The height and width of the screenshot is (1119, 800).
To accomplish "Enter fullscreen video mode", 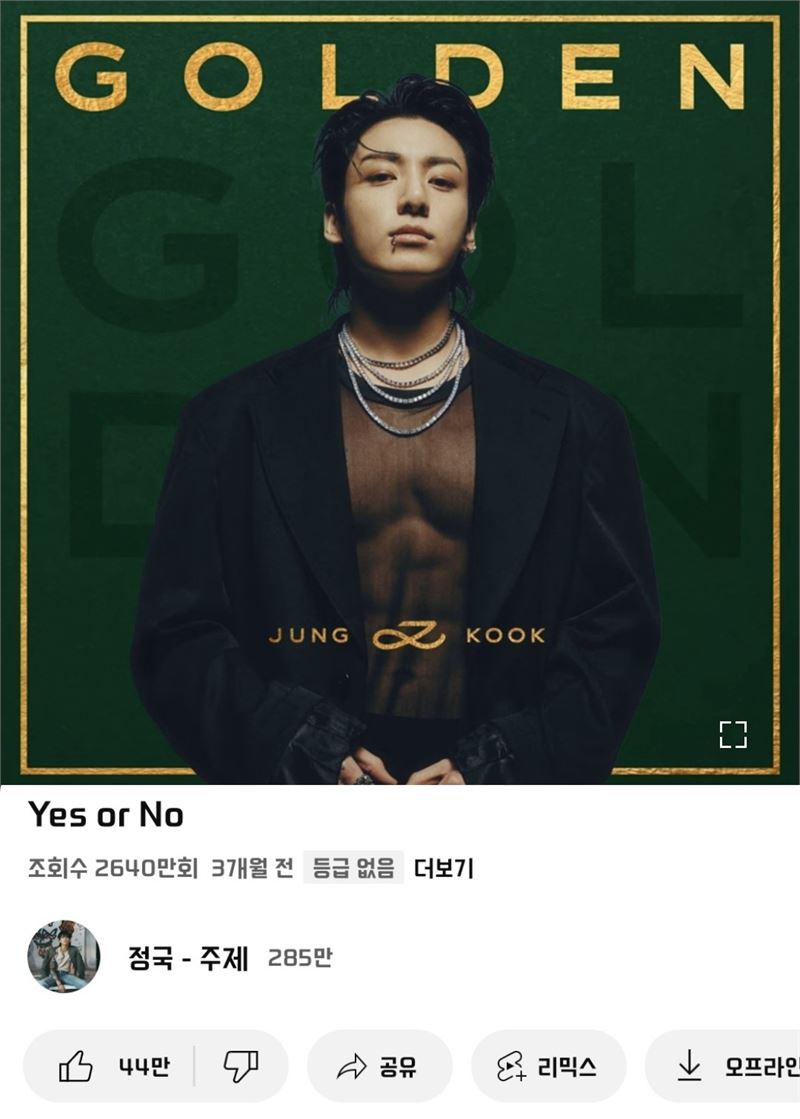I will point(733,734).
